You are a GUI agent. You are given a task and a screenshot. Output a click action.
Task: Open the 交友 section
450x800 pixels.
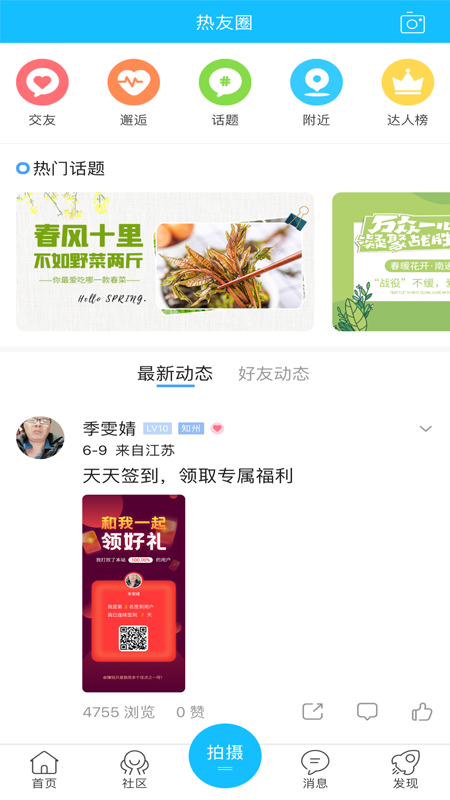(x=42, y=93)
